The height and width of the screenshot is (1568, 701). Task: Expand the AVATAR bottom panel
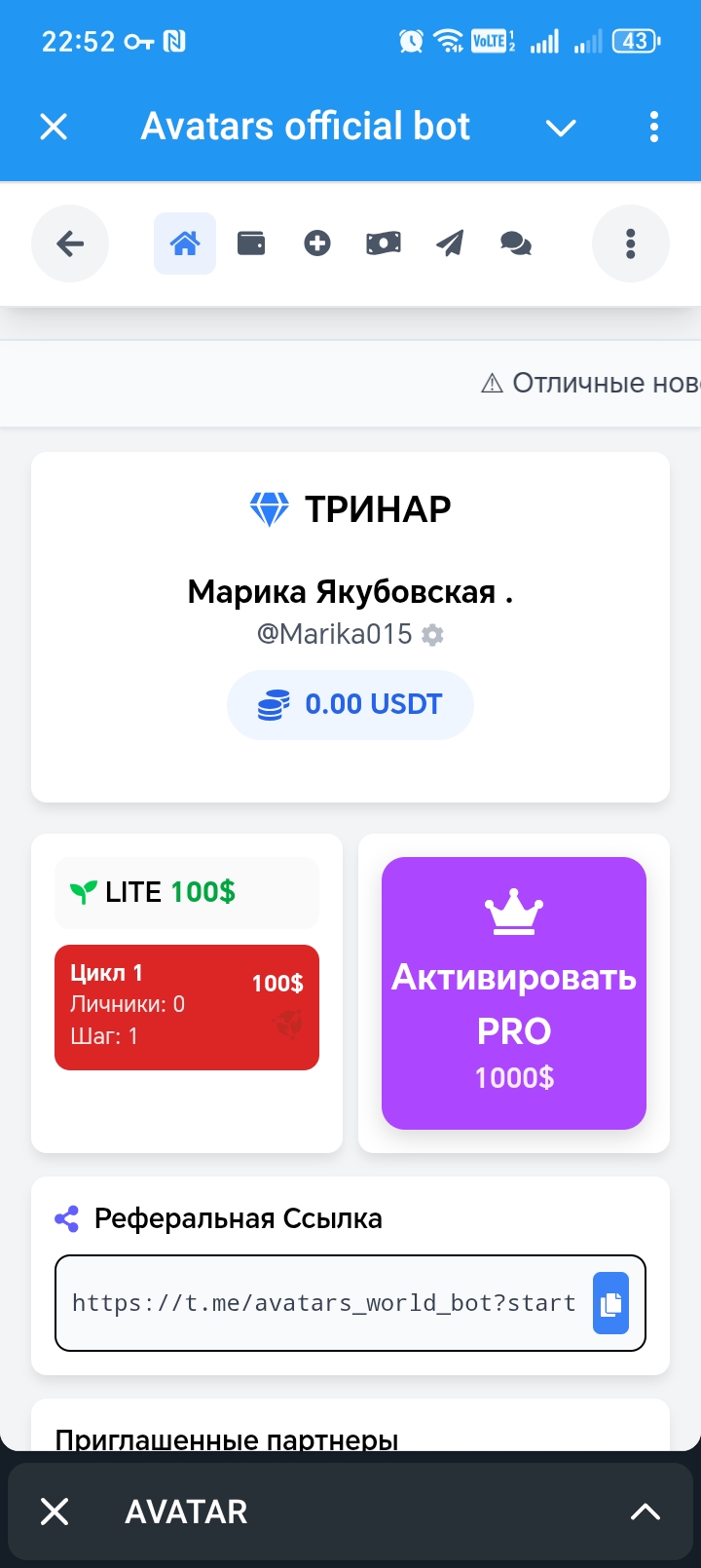645,1512
